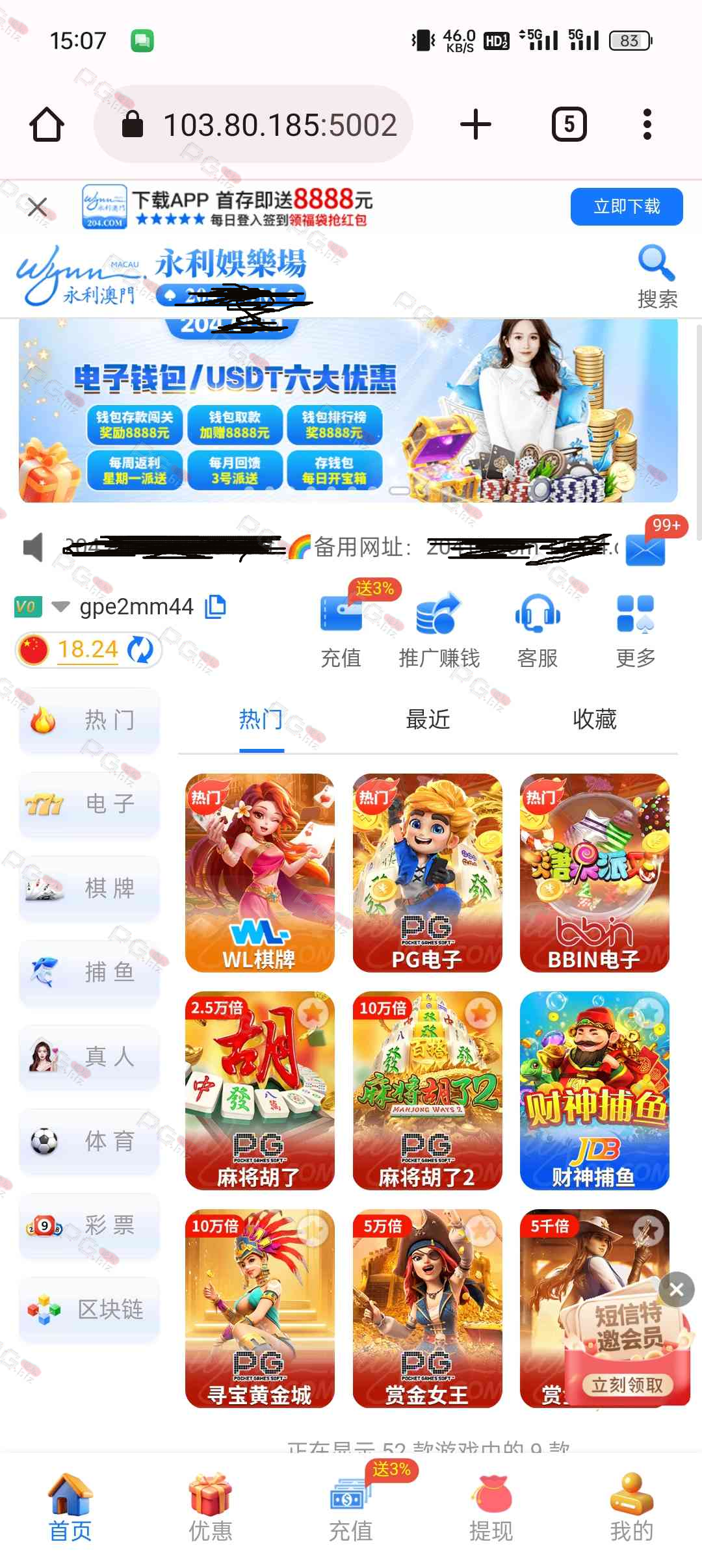Copy the username gpe2mm44
Screen dimensions: 702x1568
pyautogui.click(x=215, y=607)
